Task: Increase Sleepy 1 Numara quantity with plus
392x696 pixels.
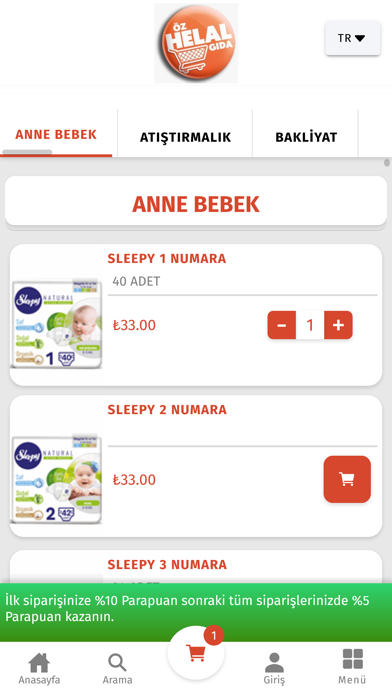Action: (338, 325)
